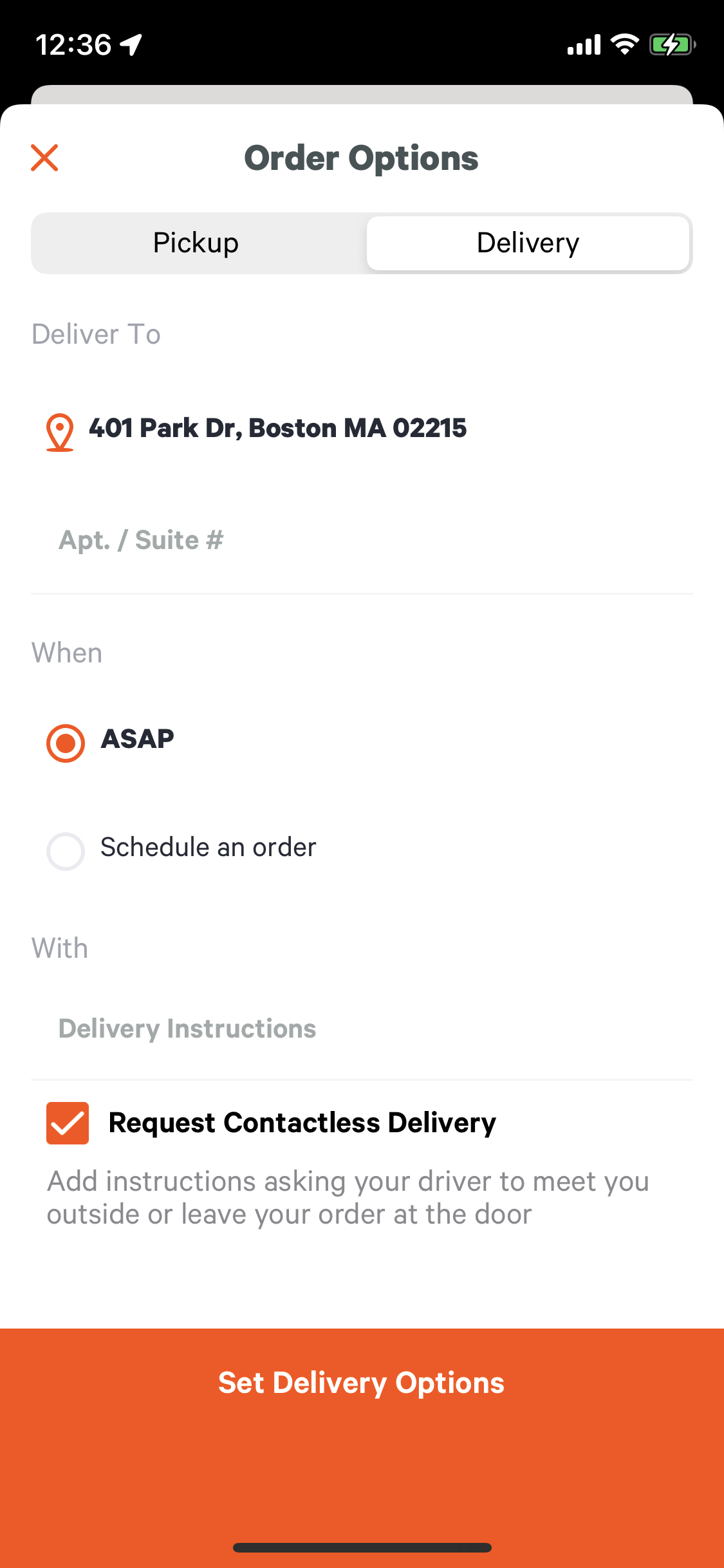Image resolution: width=724 pixels, height=1568 pixels.
Task: Click the Deliver To section heading
Action: click(x=97, y=333)
